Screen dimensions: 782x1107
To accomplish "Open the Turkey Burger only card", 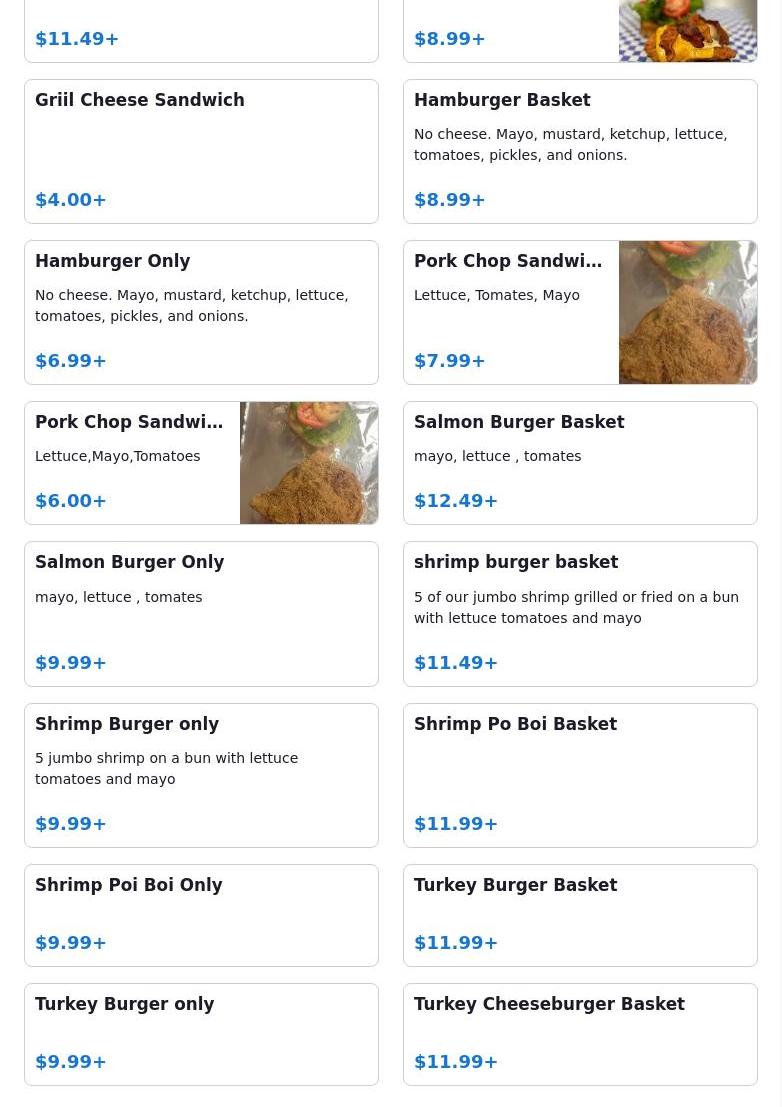I will click(x=201, y=1034).
